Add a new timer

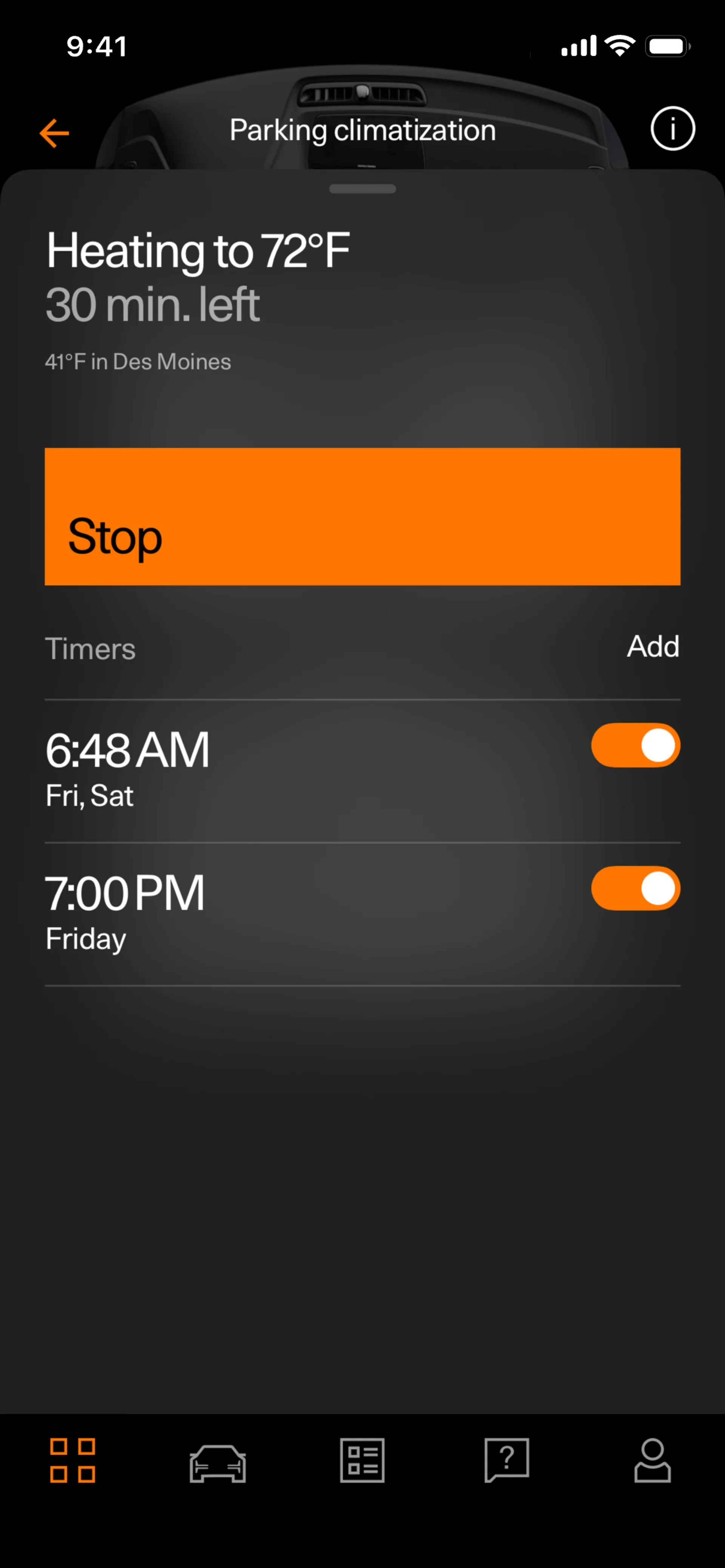652,646
